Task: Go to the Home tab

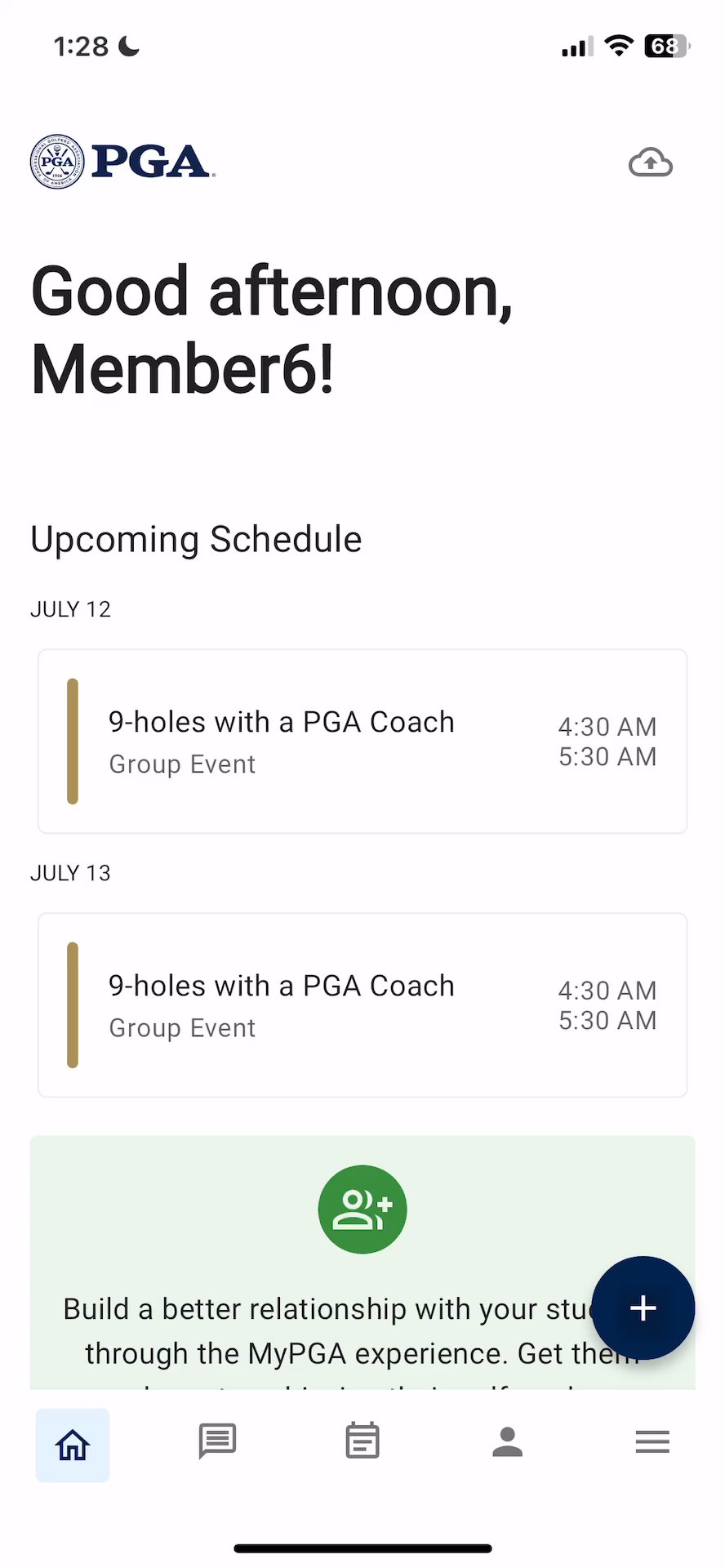Action: (73, 1445)
